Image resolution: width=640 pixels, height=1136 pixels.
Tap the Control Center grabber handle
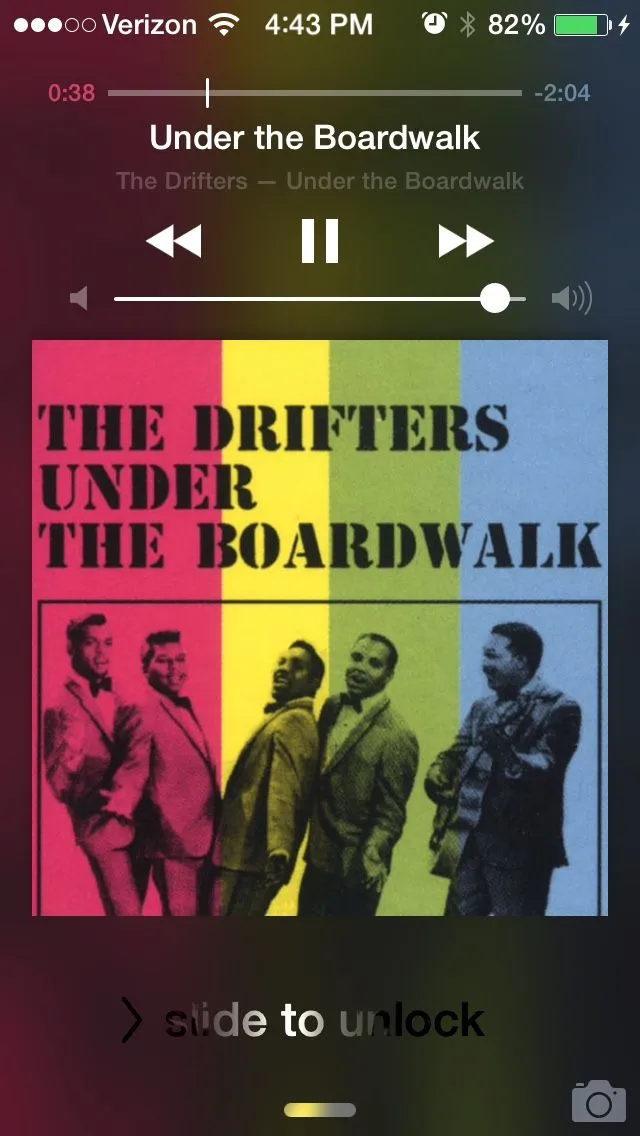[x=320, y=1110]
